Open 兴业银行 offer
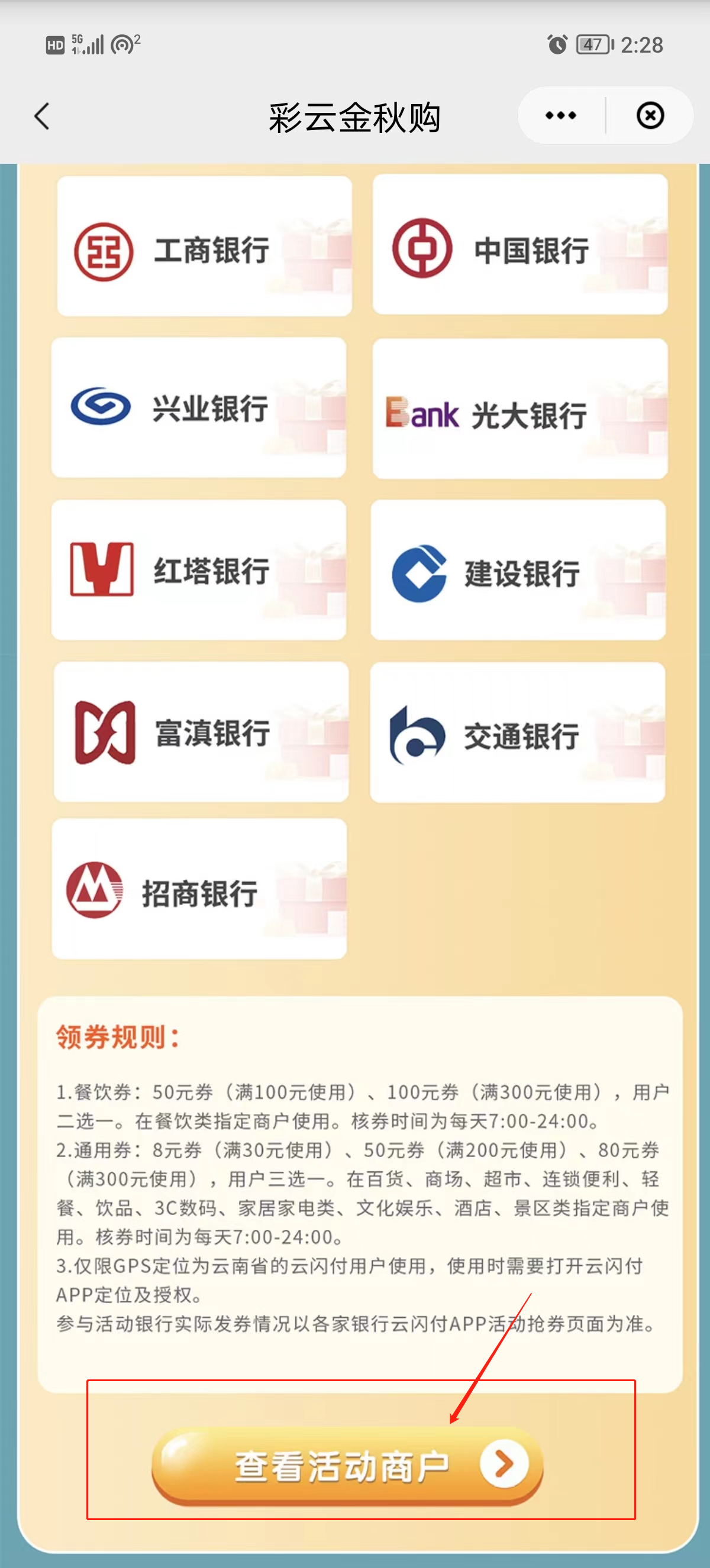 pos(199,408)
